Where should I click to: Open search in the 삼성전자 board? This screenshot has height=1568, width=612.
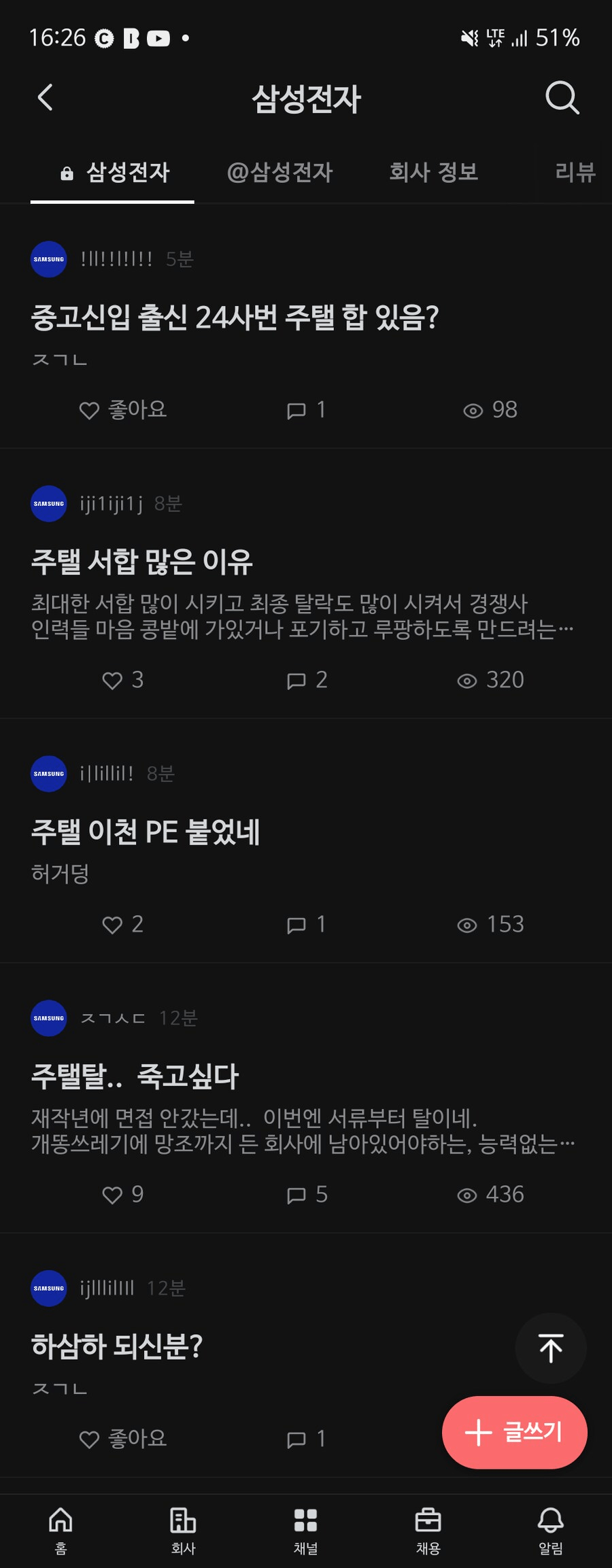pyautogui.click(x=562, y=98)
